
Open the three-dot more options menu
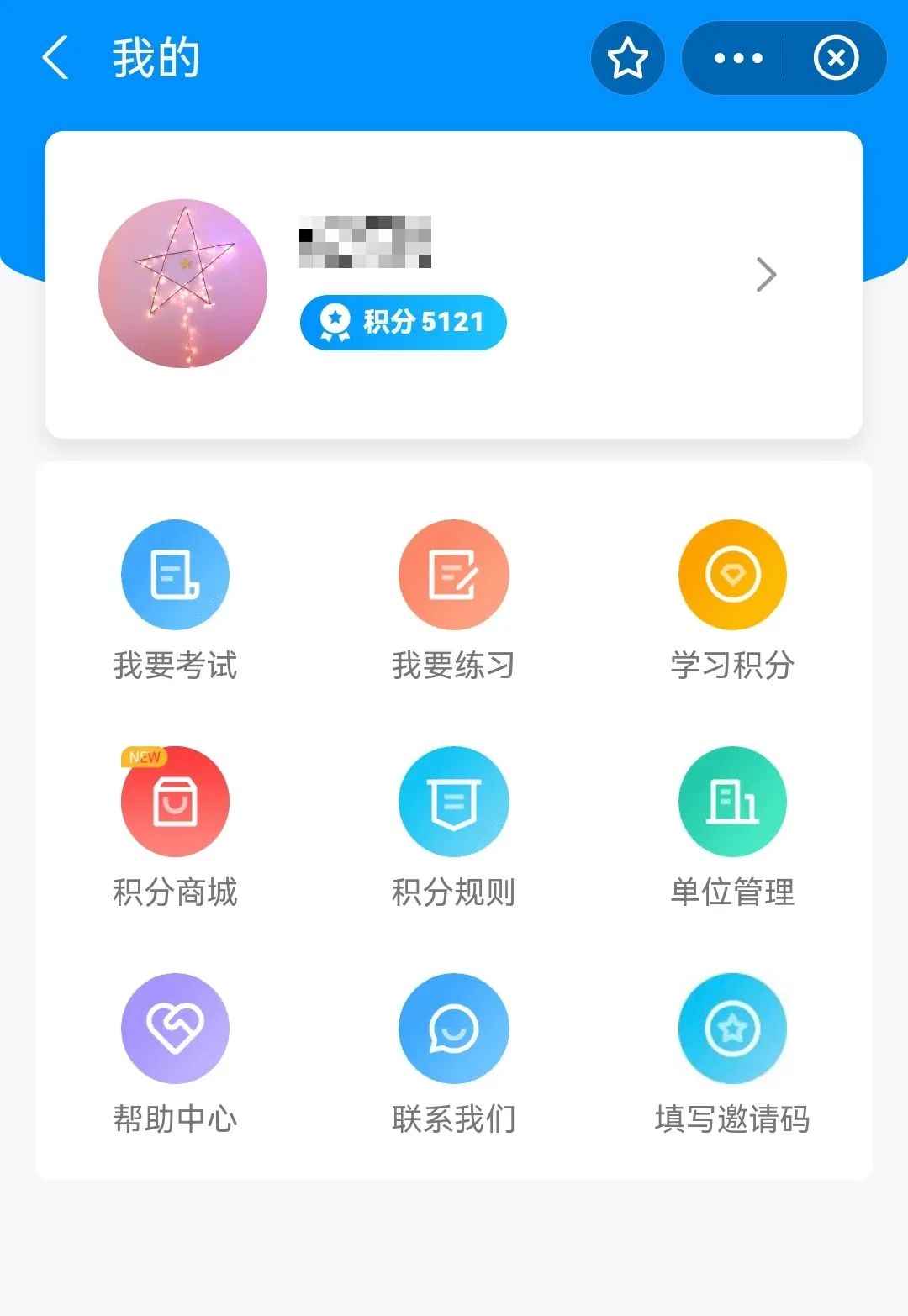(x=737, y=58)
